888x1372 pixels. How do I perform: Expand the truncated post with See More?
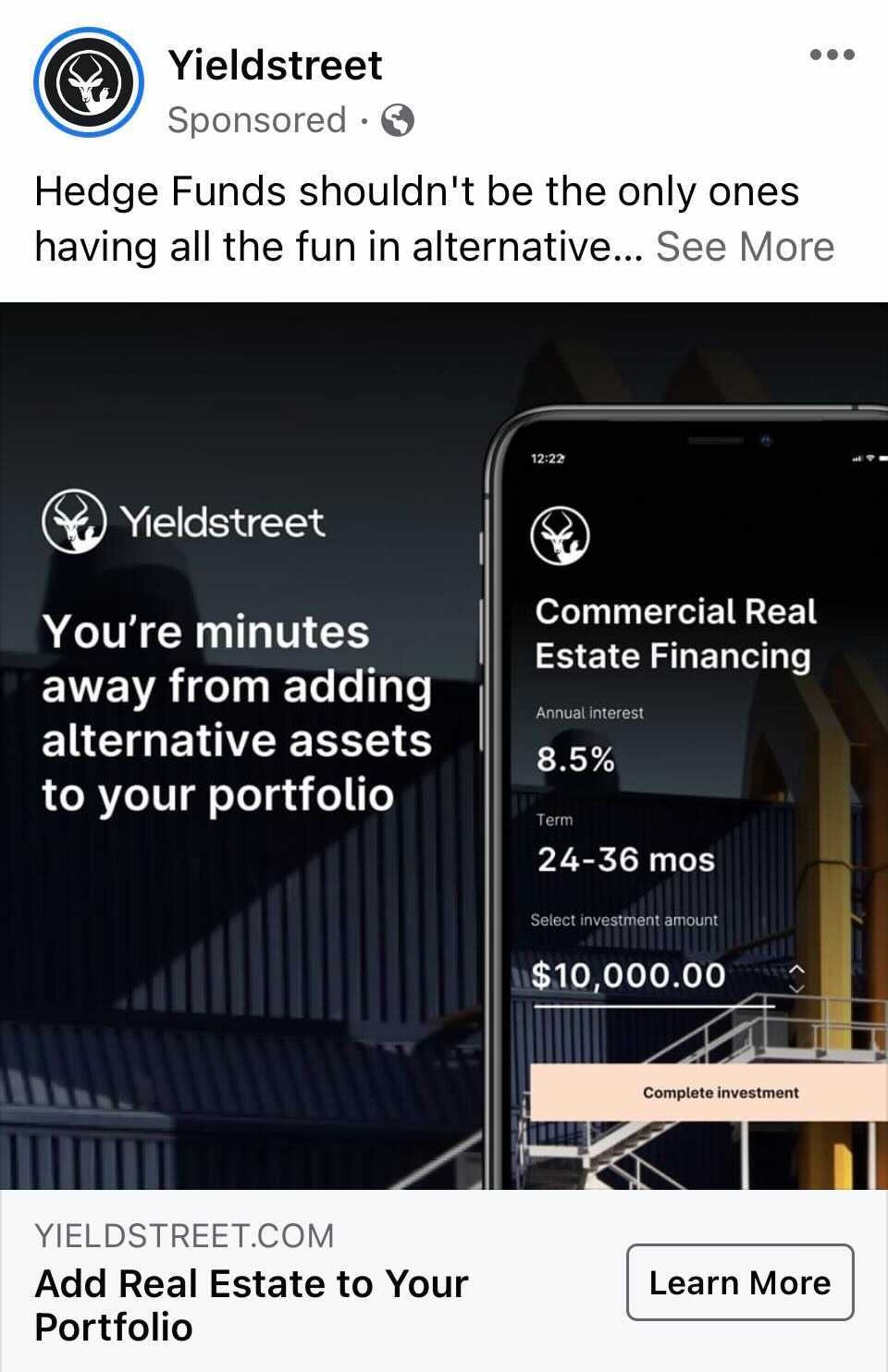tap(746, 246)
